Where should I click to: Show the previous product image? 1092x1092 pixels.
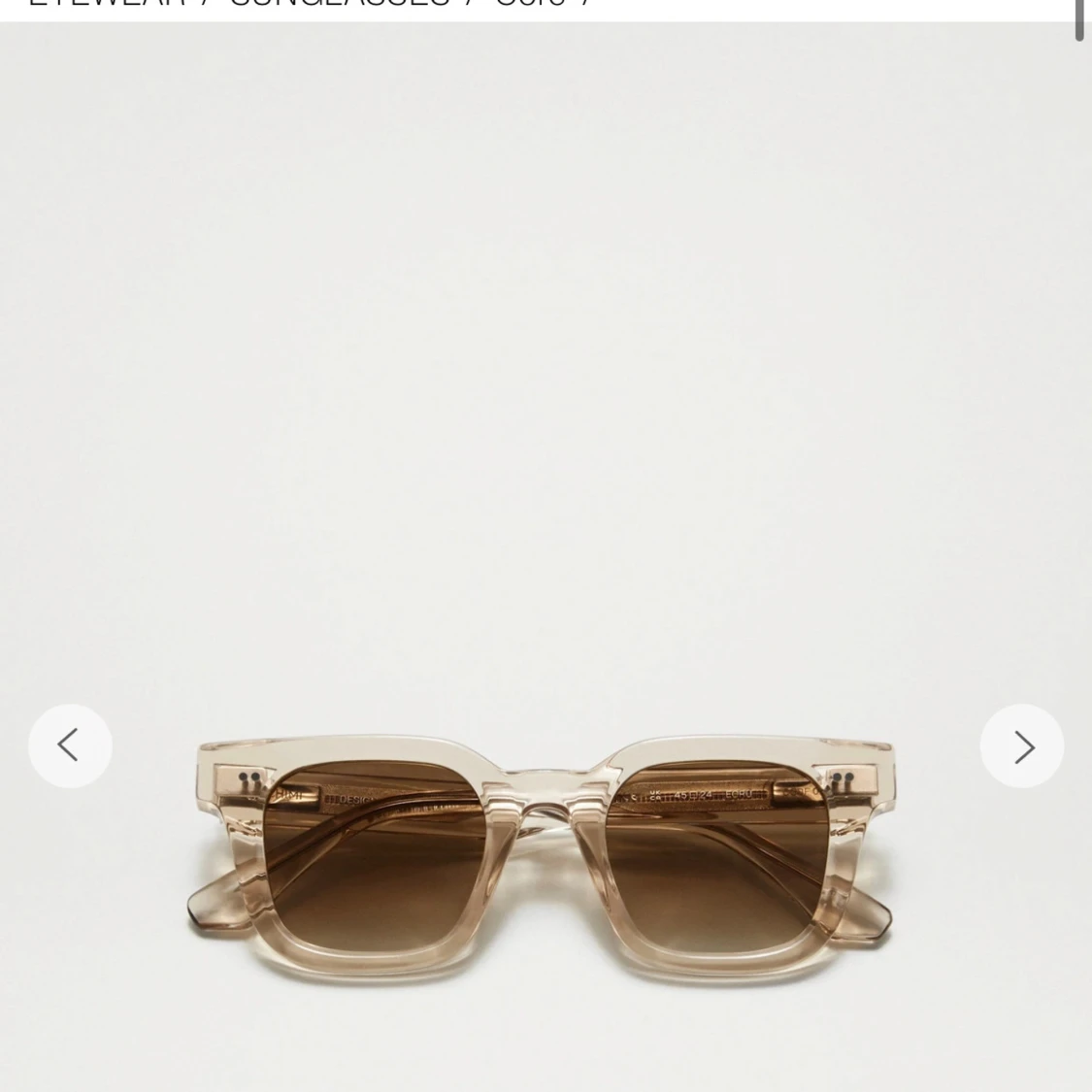click(70, 745)
